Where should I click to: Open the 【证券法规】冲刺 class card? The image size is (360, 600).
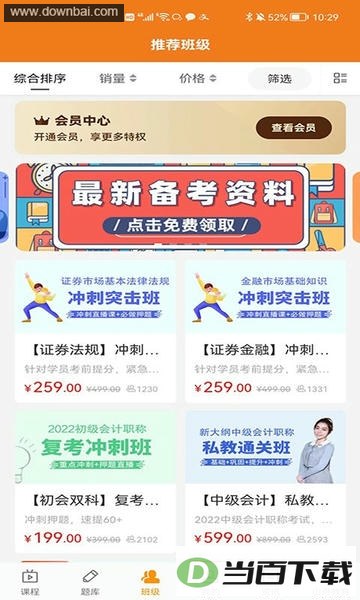95,331
